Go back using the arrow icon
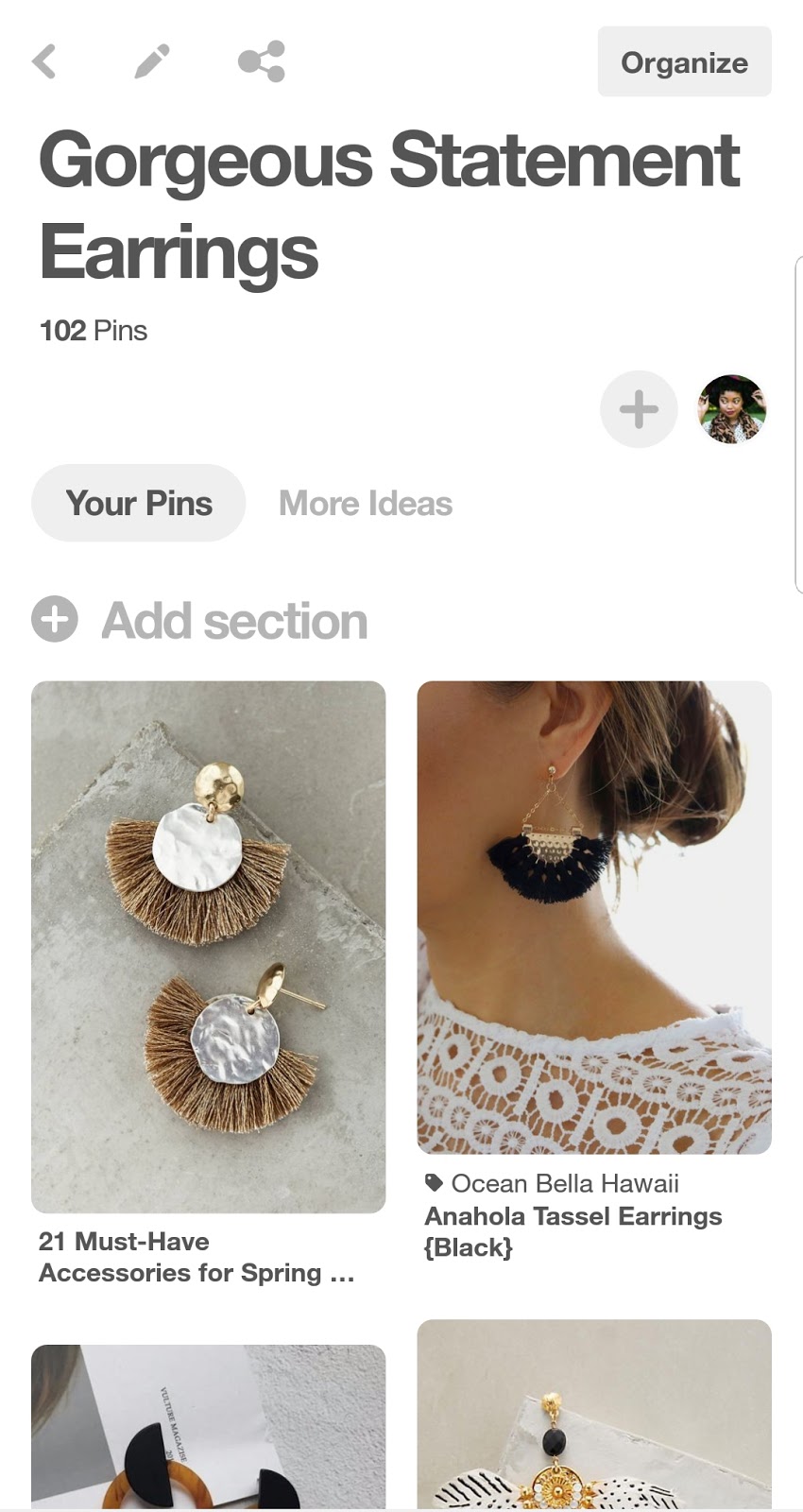The width and height of the screenshot is (803, 1512). point(44,62)
